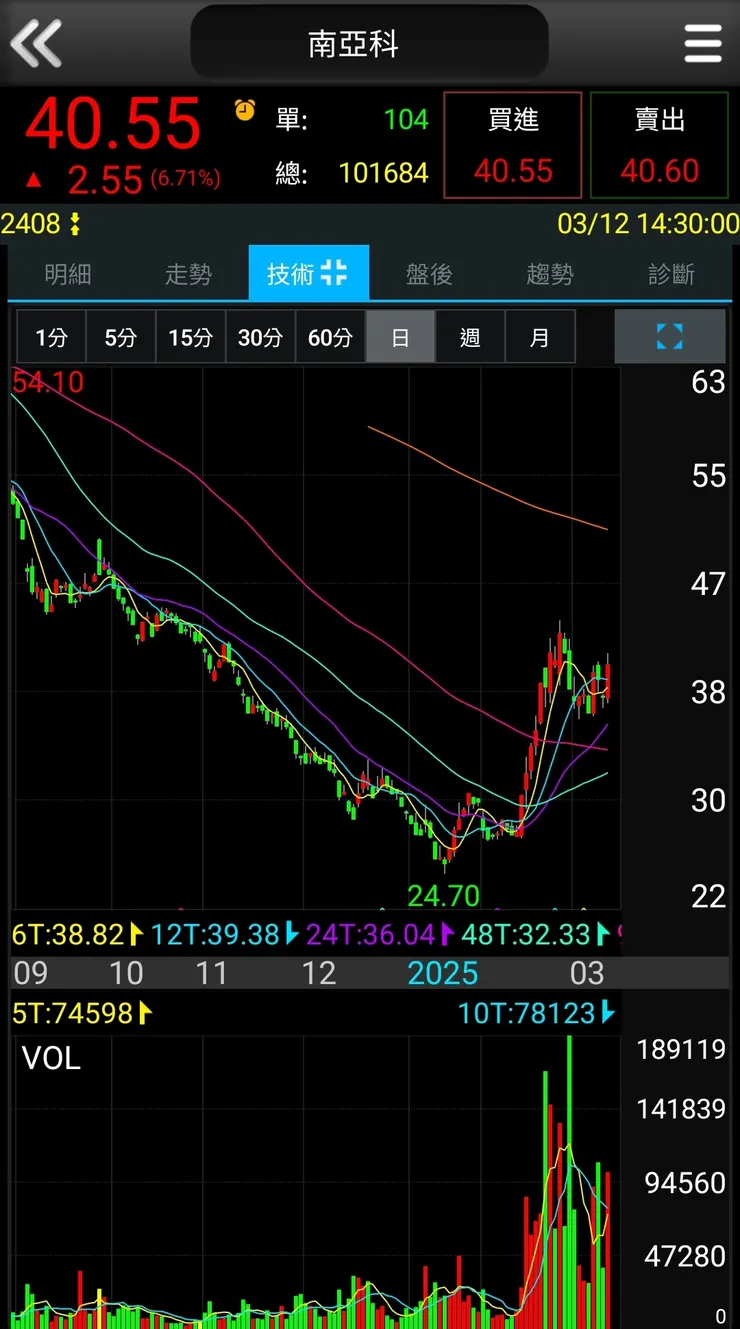The width and height of the screenshot is (740, 1329).
Task: Tap 賣出 to sell at 40.60
Action: (x=659, y=146)
